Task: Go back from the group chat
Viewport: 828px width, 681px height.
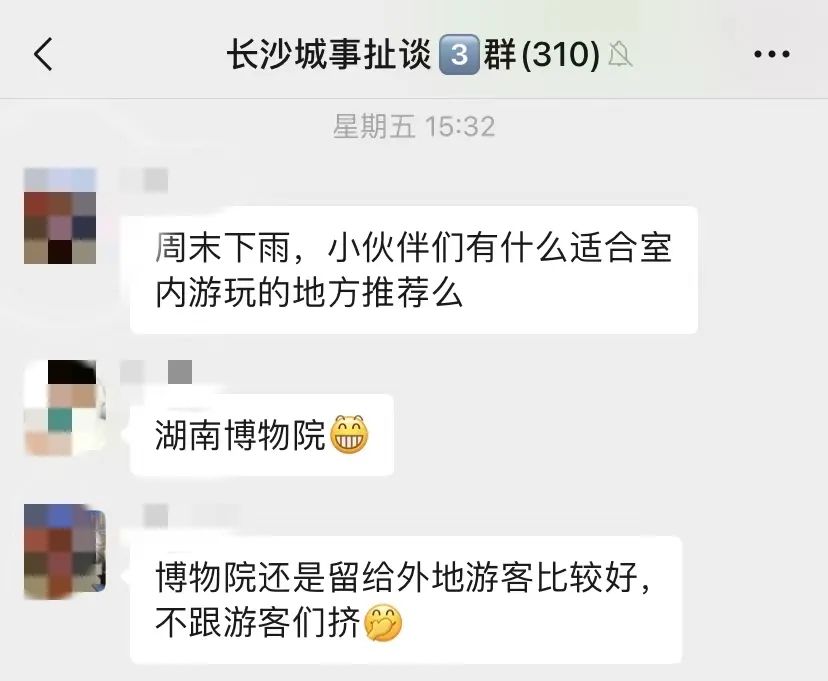Action: (x=43, y=55)
